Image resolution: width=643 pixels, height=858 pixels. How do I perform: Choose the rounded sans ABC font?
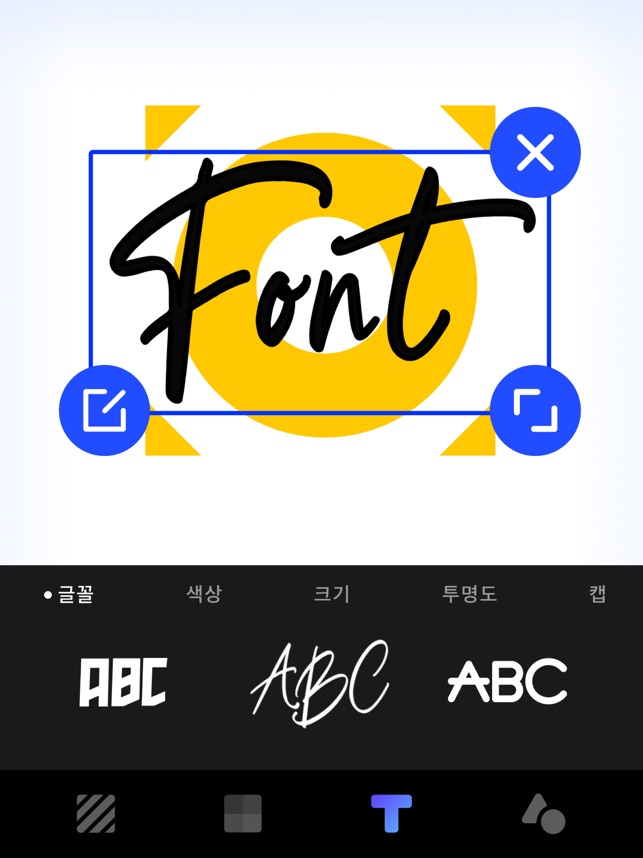(507, 682)
